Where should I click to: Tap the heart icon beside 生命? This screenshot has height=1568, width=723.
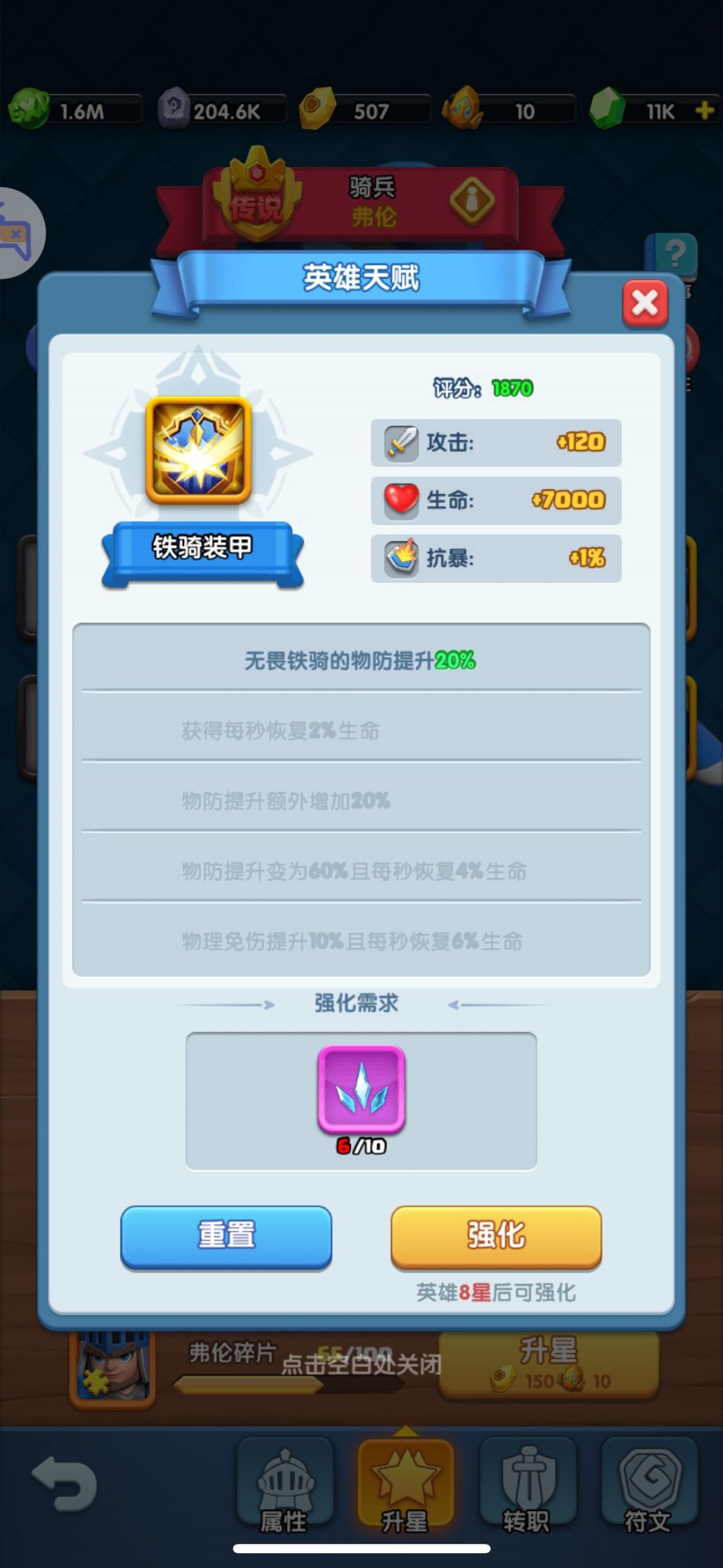pos(402,500)
